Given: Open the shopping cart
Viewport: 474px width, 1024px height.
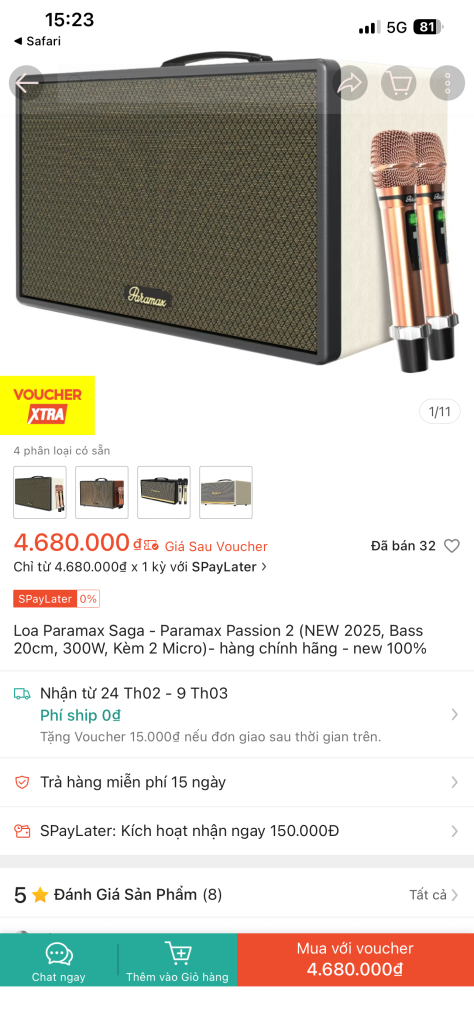Looking at the screenshot, I should pos(399,83).
